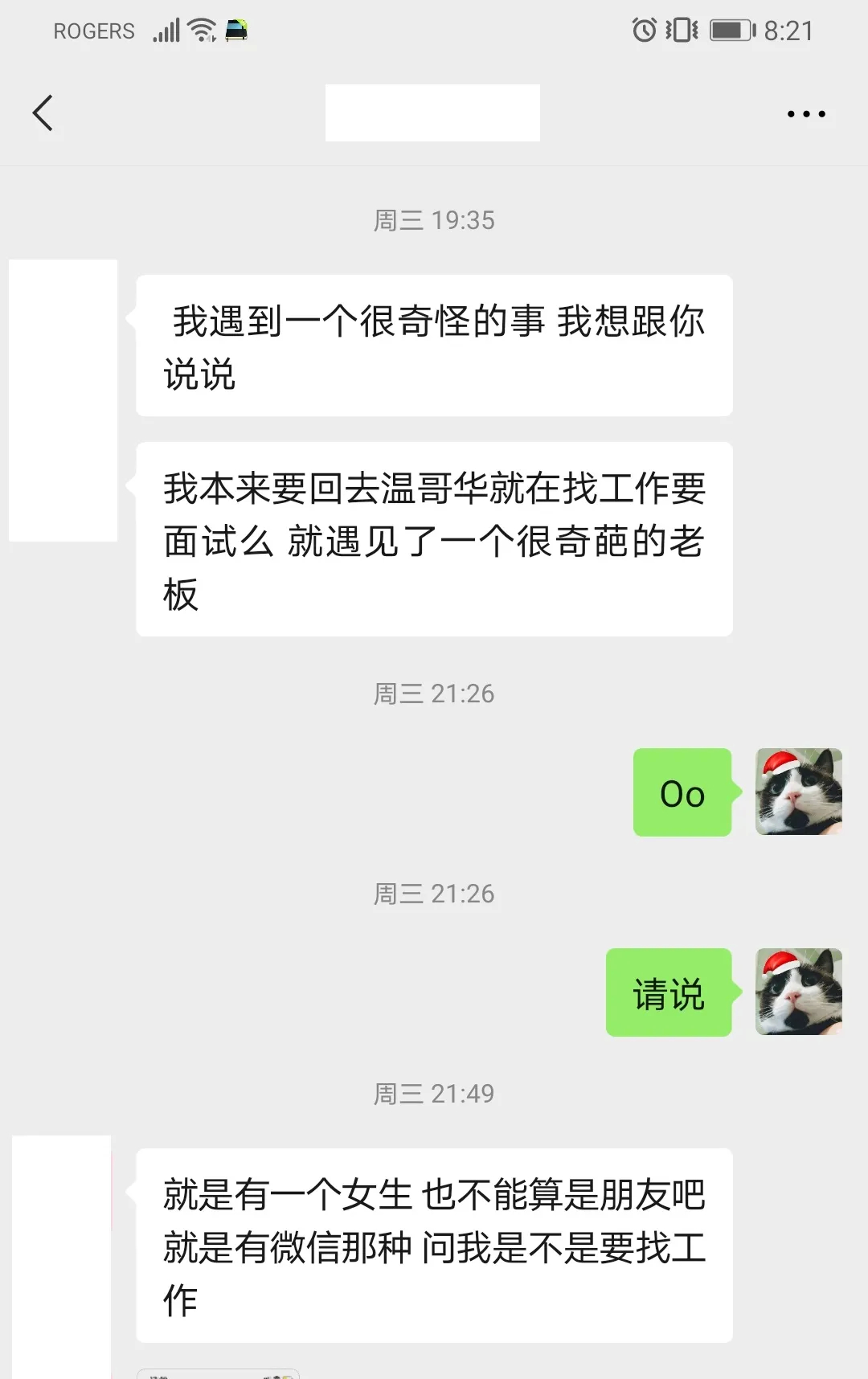Open the three-dot chat info menu
The image size is (868, 1379).
click(805, 114)
